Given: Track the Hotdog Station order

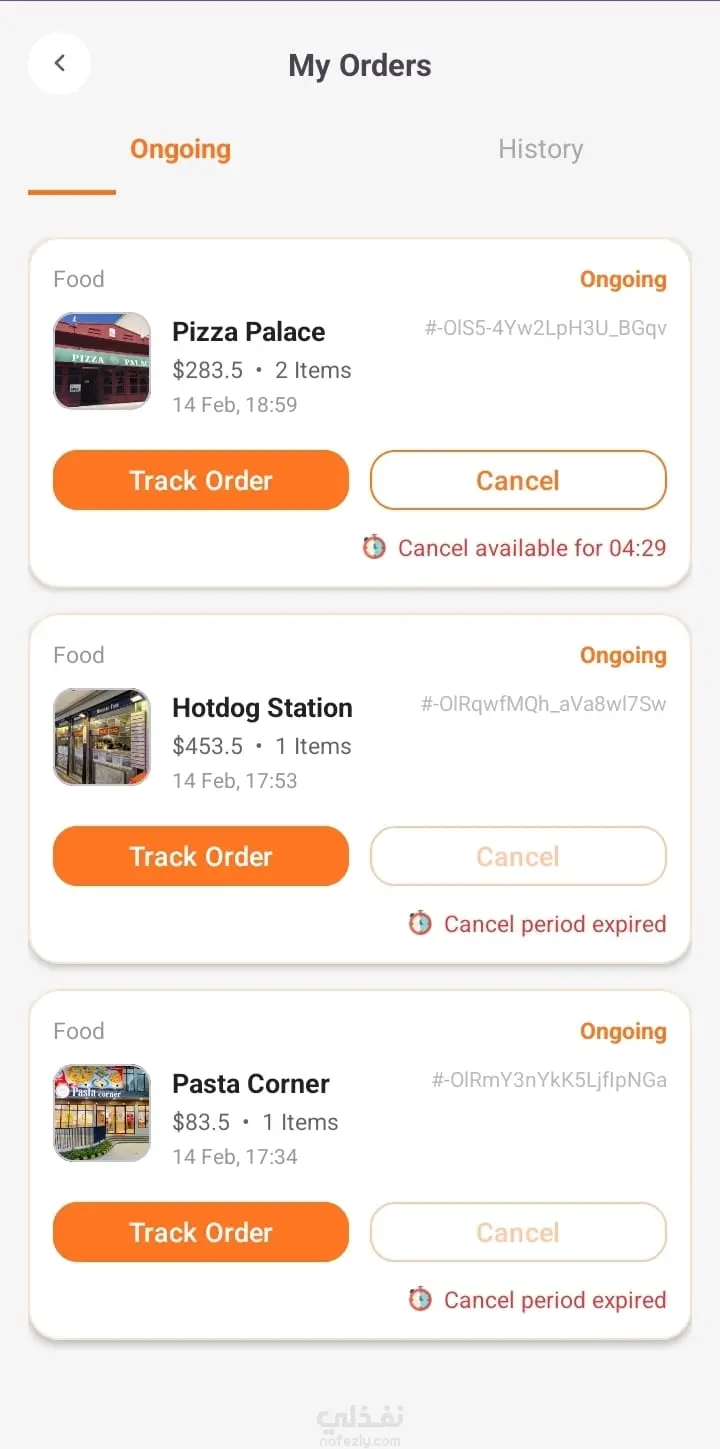Looking at the screenshot, I should coord(201,856).
